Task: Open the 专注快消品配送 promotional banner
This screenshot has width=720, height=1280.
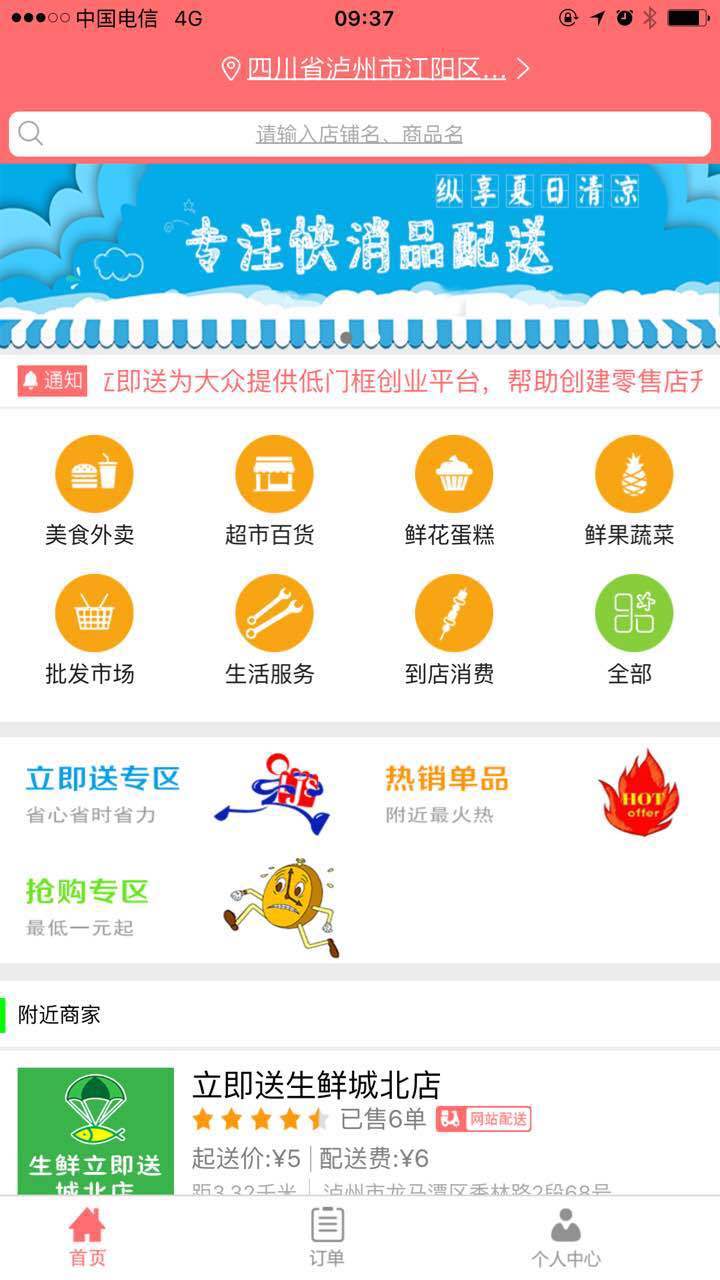Action: [360, 255]
